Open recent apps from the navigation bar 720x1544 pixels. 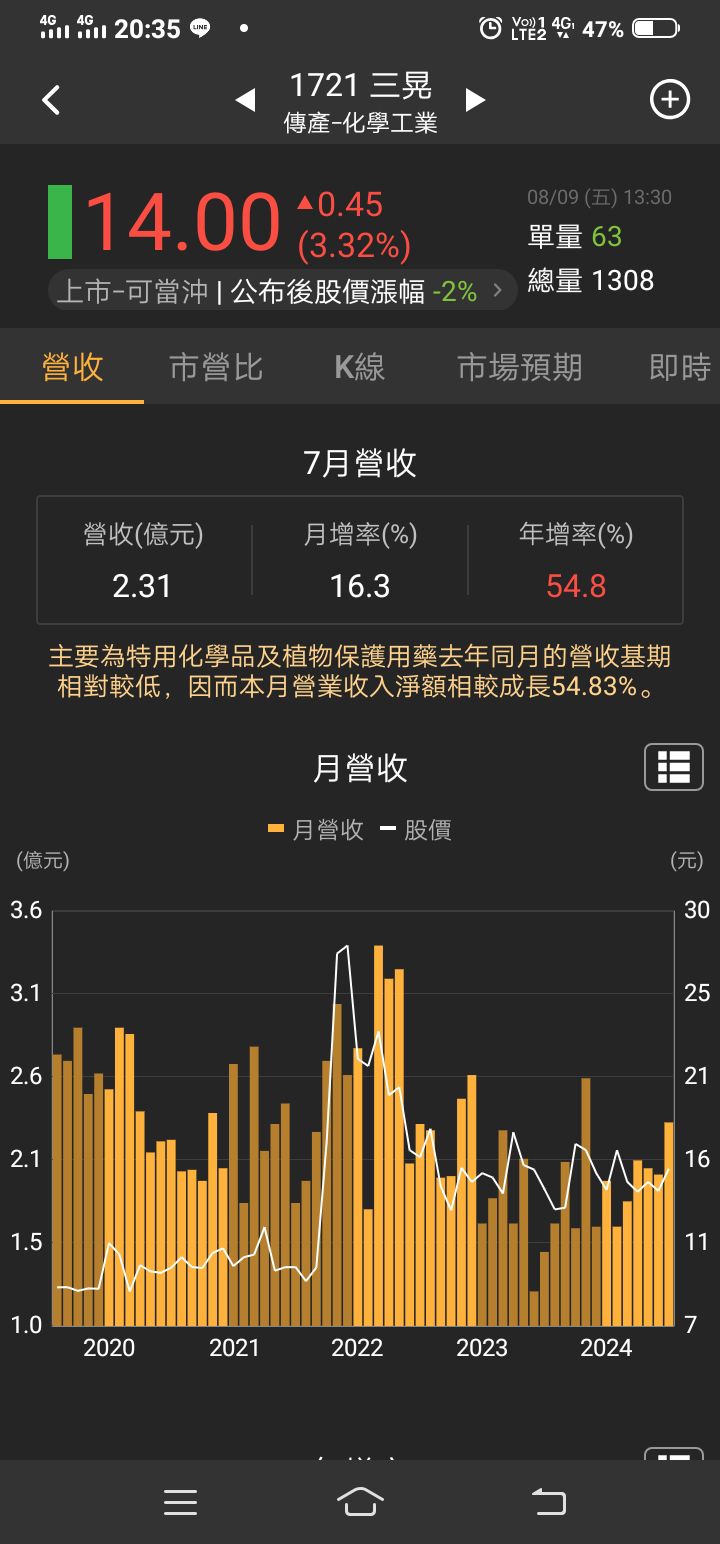pos(180,1502)
